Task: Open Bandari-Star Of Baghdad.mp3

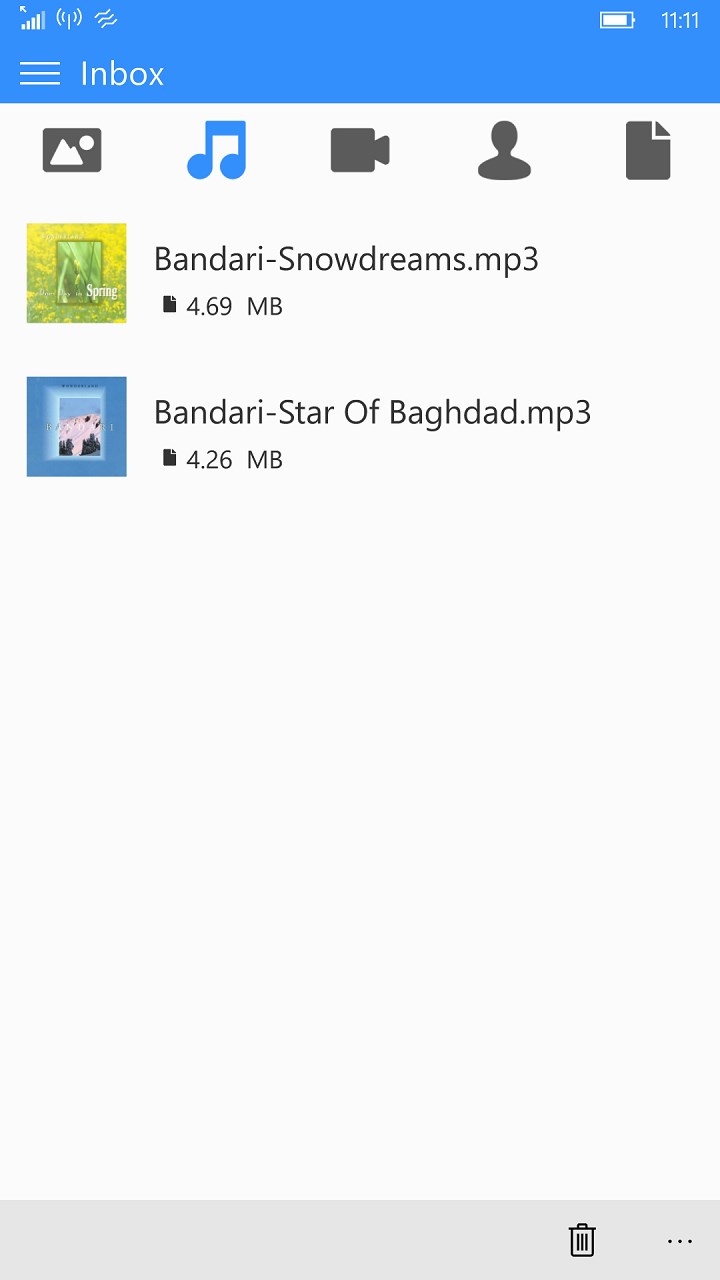Action: click(372, 413)
